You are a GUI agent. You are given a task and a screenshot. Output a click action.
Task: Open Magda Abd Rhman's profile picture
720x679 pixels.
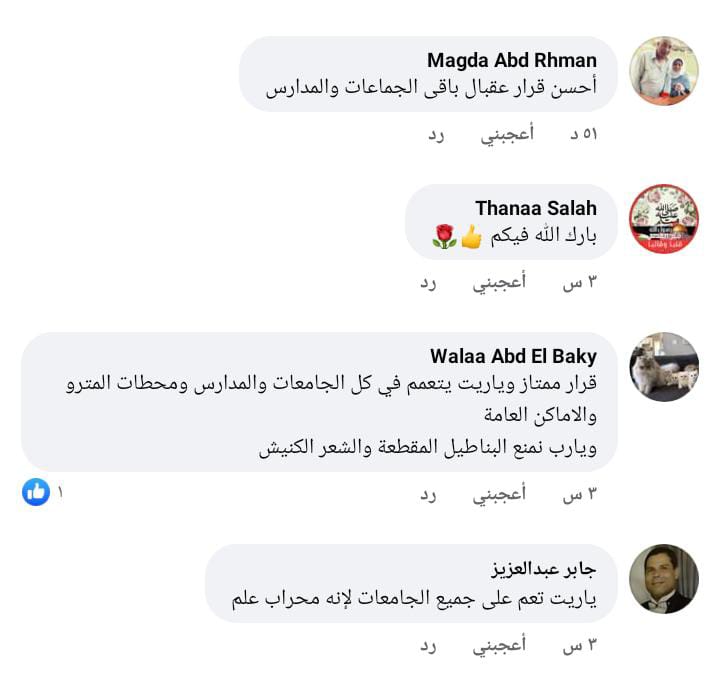pyautogui.click(x=663, y=71)
